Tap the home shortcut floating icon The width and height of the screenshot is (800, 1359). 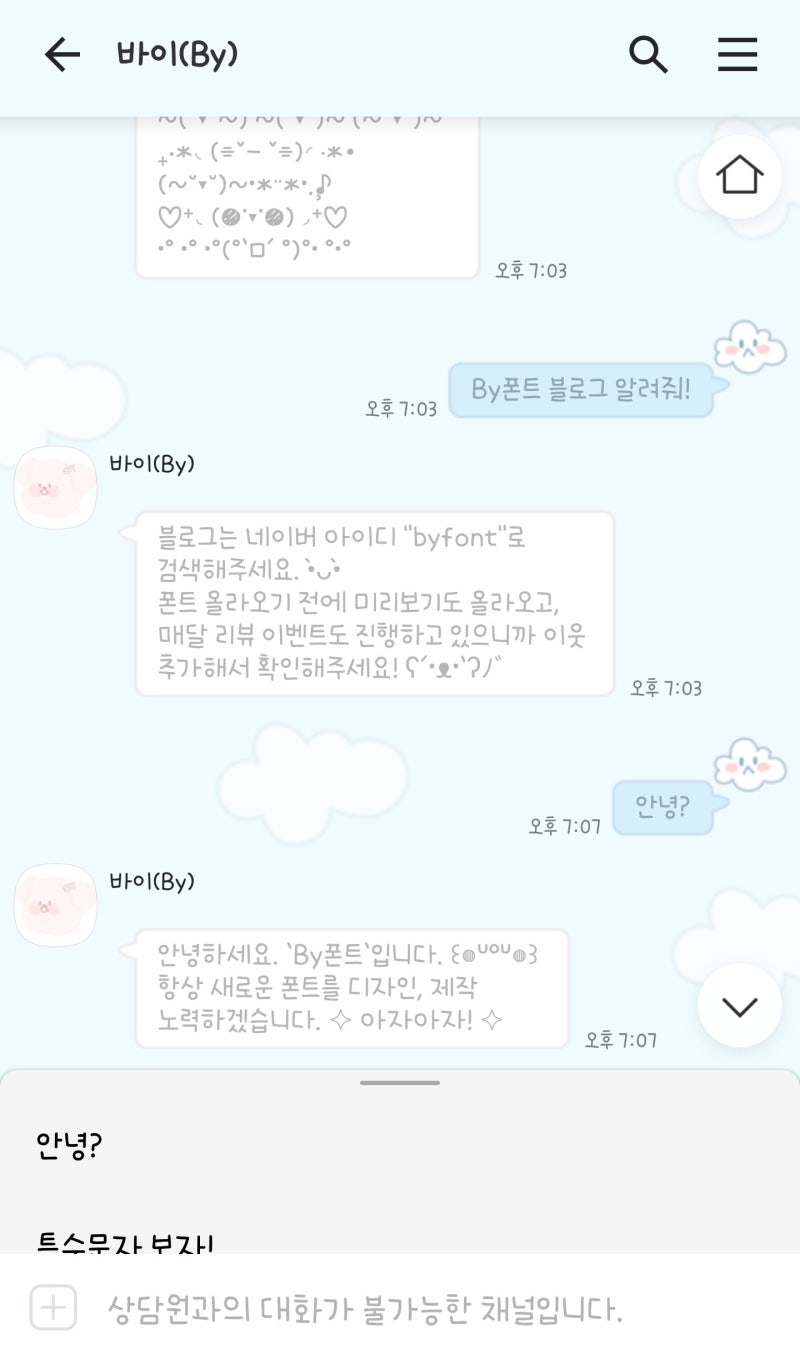click(738, 176)
